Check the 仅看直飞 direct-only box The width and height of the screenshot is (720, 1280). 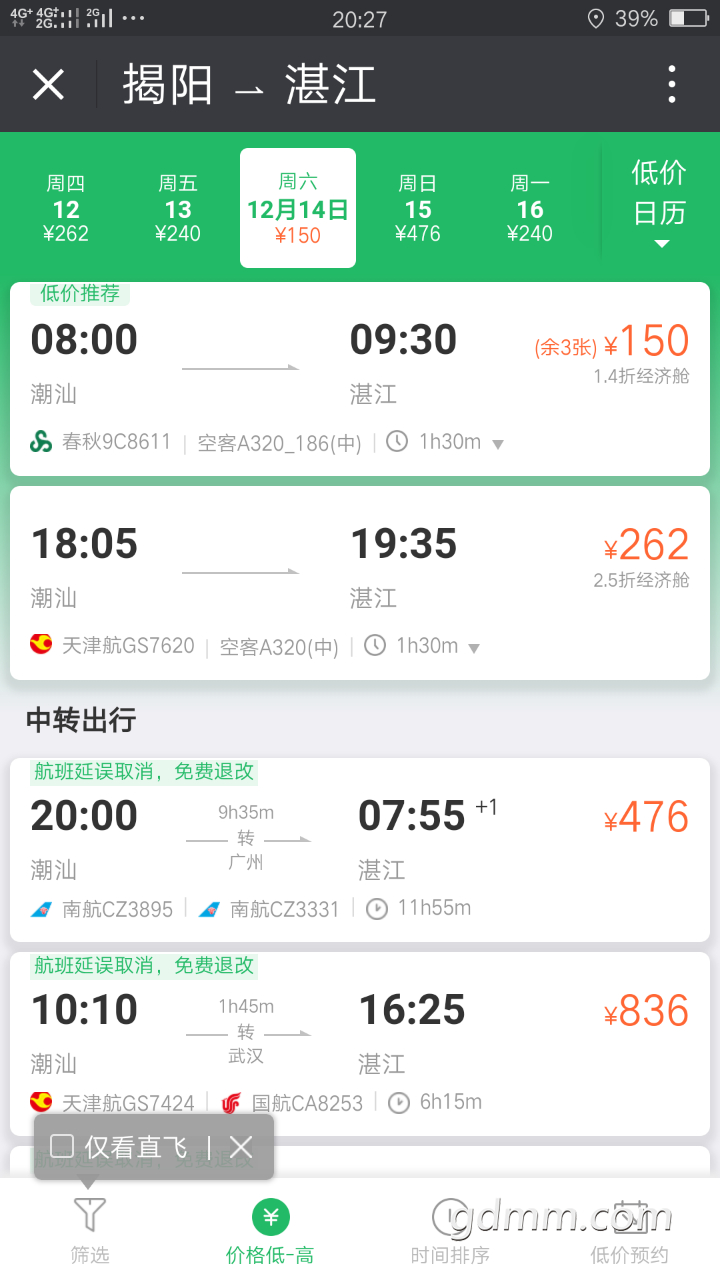point(62,1147)
